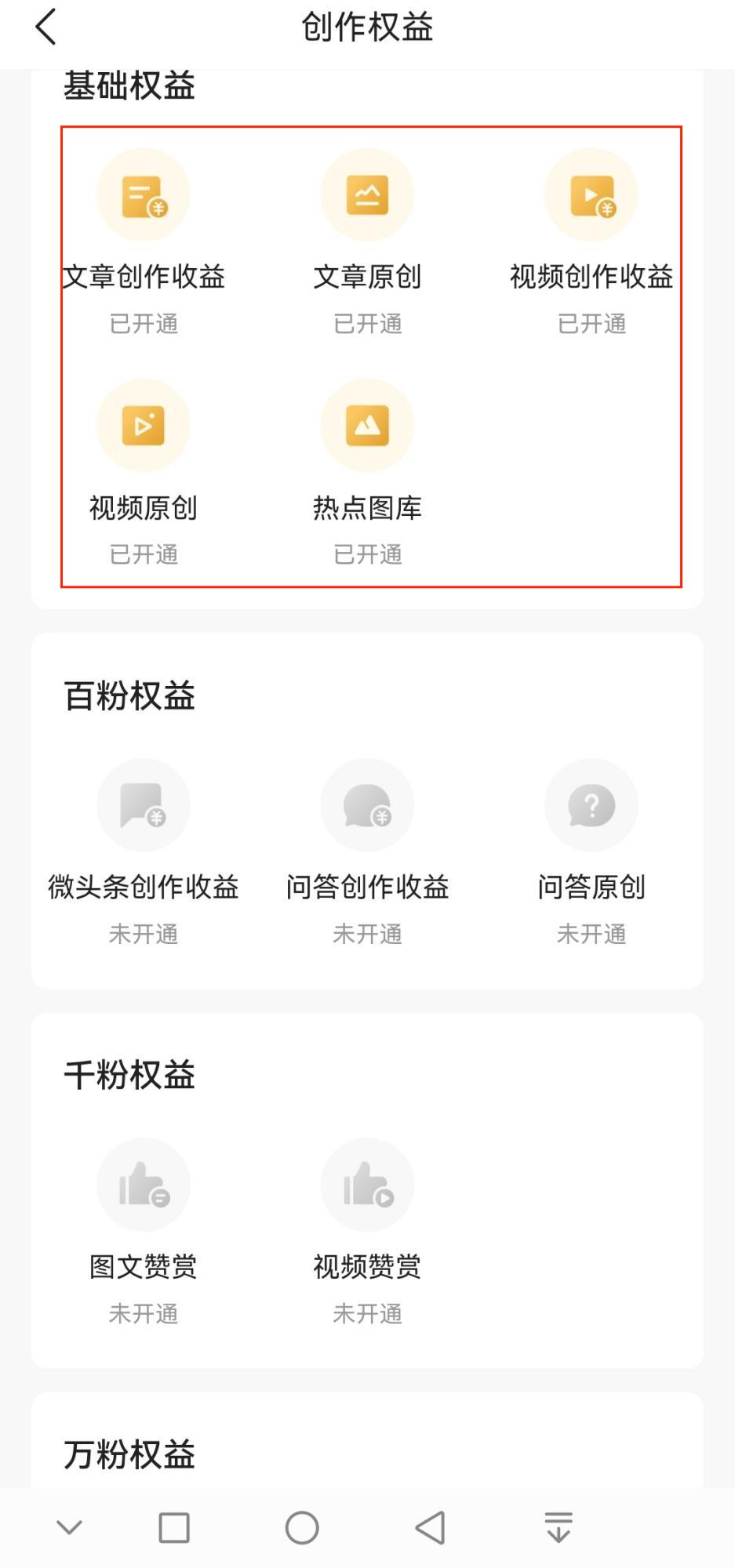Select the 视频赞赏 thumbs-up icon
The image size is (735, 1568).
(x=367, y=1185)
